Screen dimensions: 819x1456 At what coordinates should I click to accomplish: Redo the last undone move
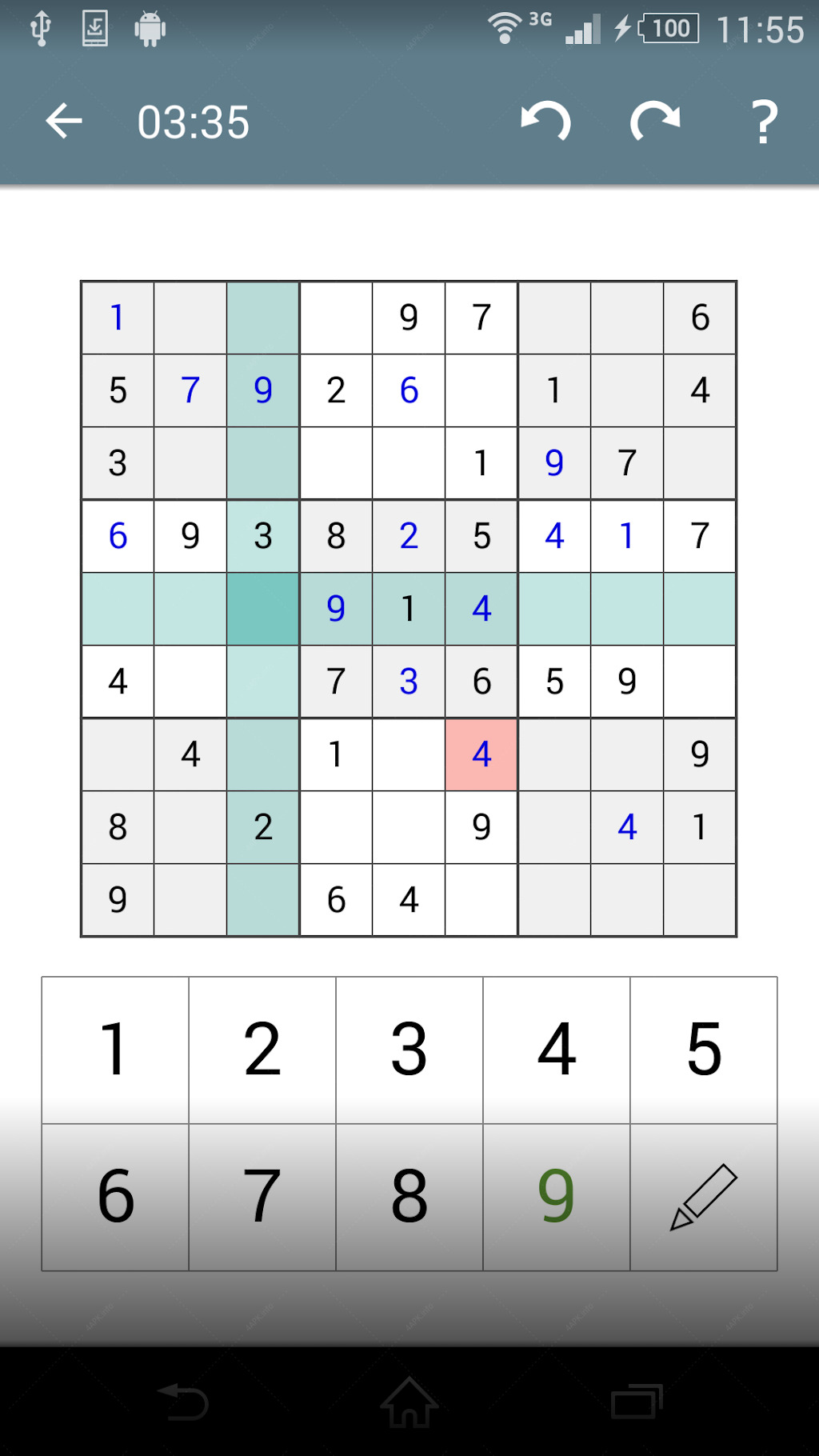[x=655, y=122]
